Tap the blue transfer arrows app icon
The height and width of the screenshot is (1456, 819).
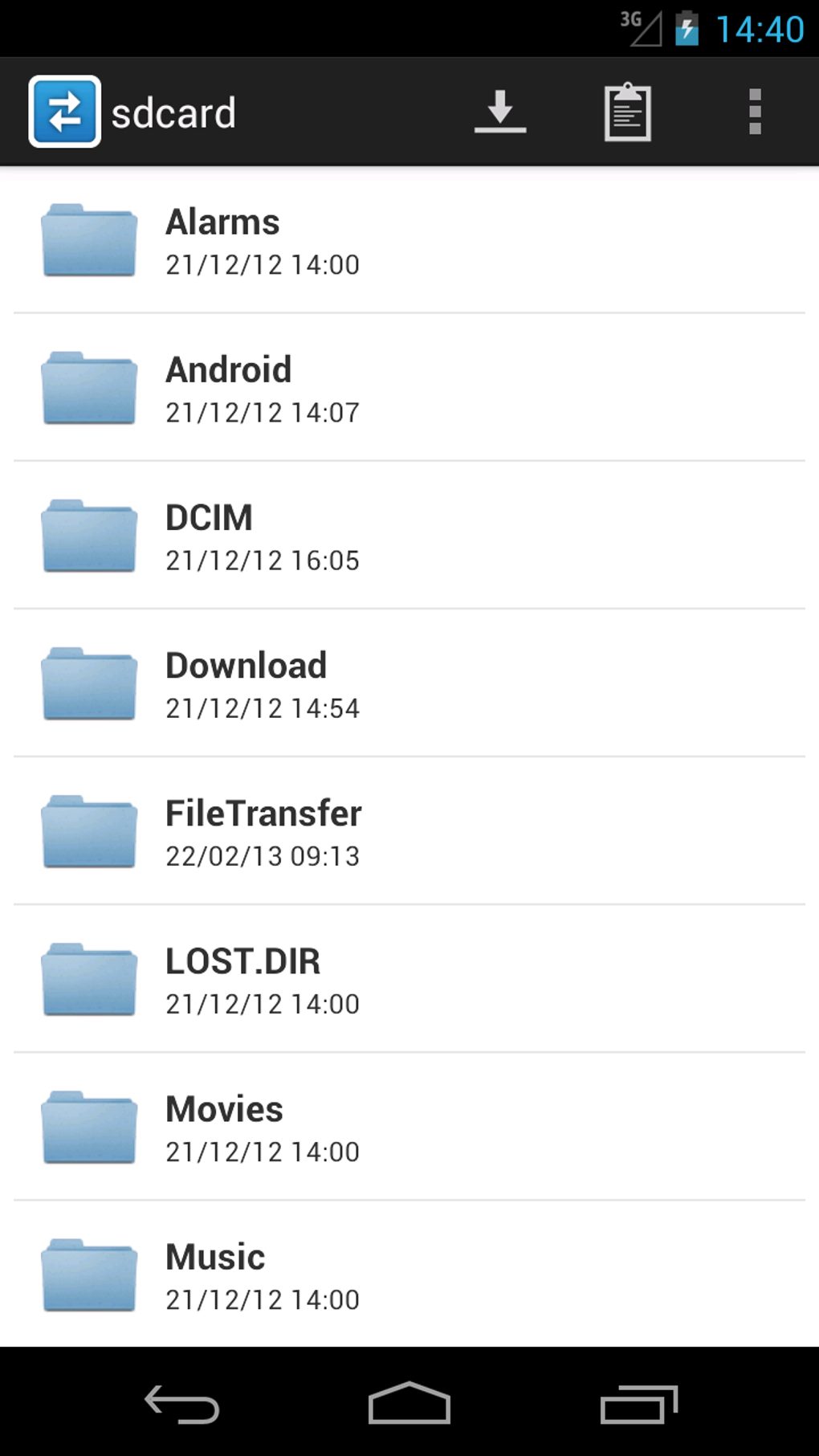(x=64, y=112)
